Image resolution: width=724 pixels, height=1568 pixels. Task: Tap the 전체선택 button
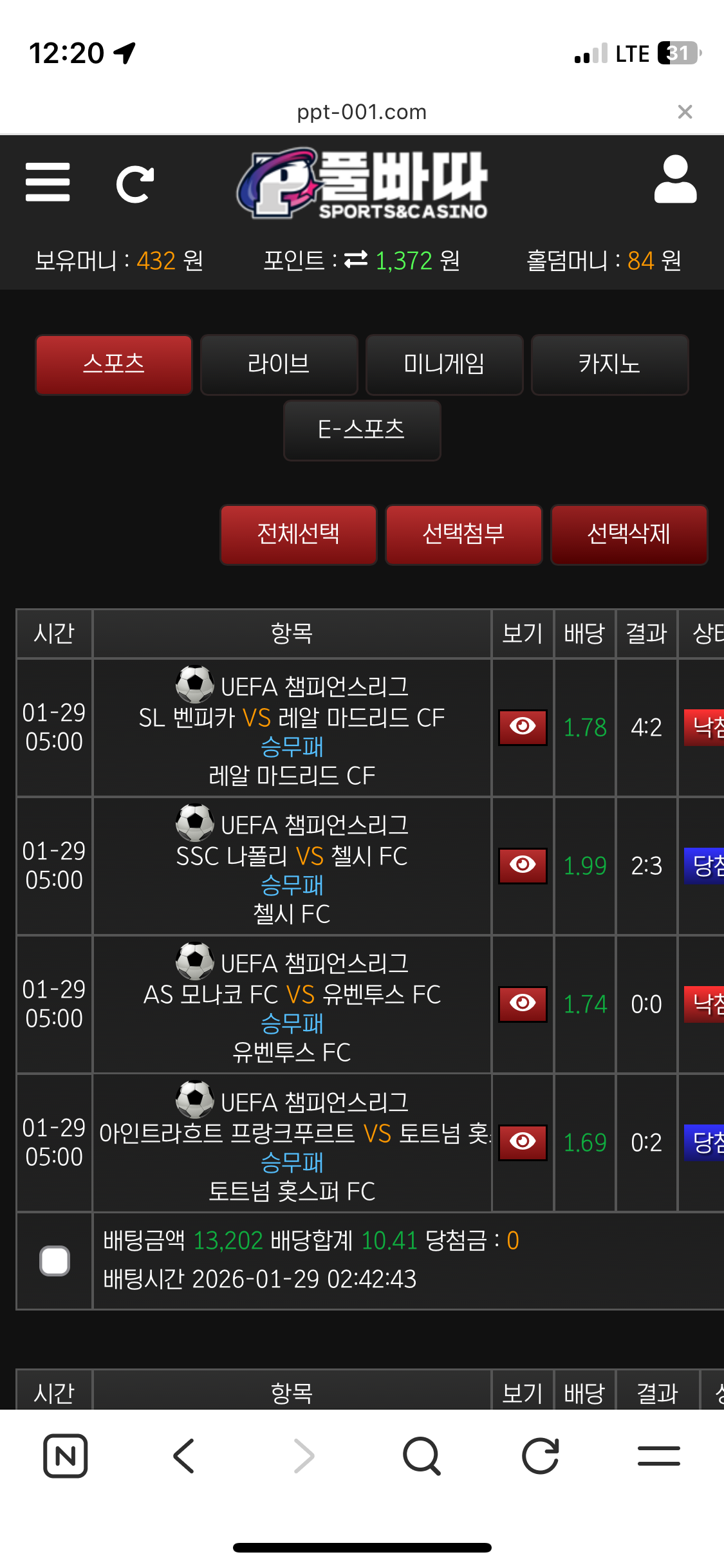[x=298, y=534]
